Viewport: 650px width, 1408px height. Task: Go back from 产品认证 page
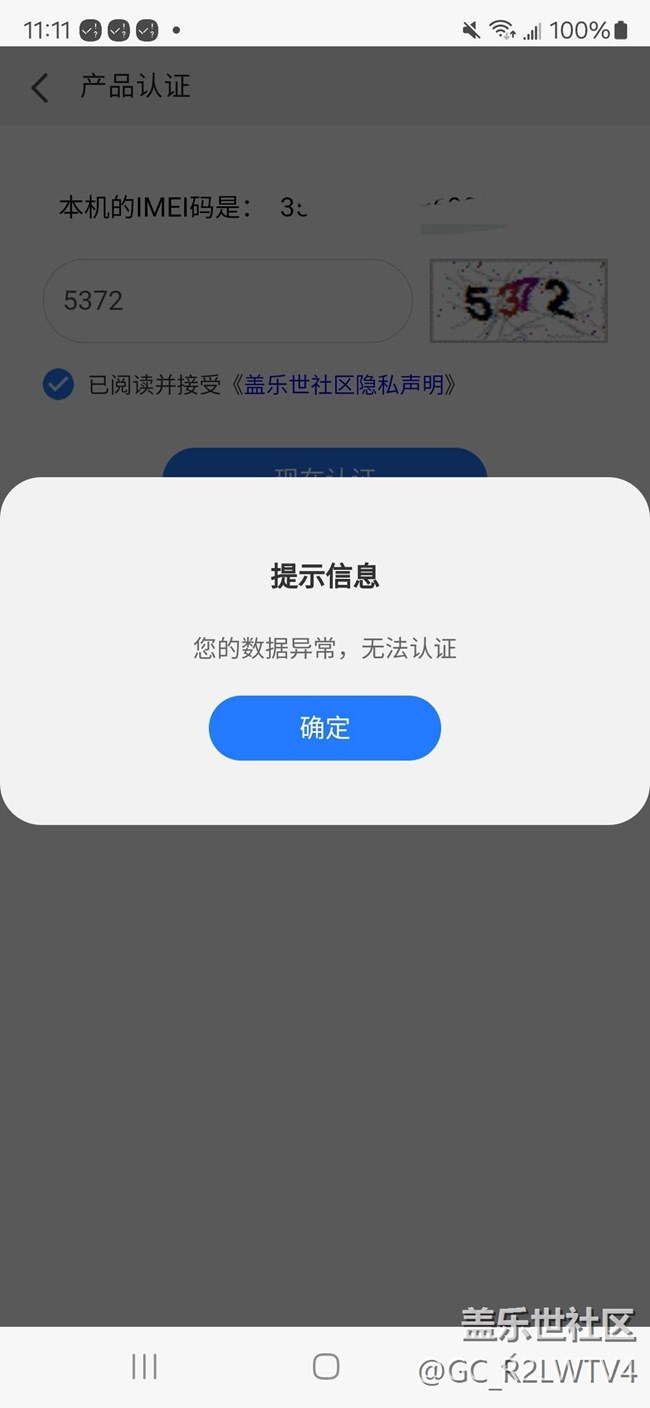click(39, 87)
